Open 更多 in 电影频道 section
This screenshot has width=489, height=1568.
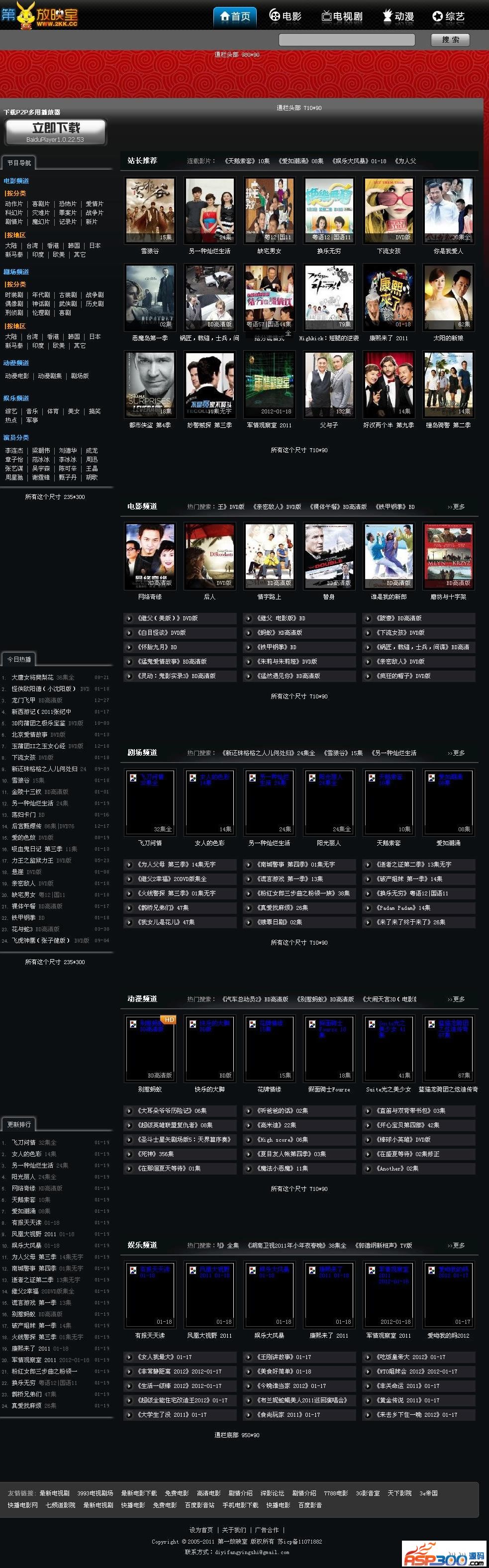(x=457, y=506)
